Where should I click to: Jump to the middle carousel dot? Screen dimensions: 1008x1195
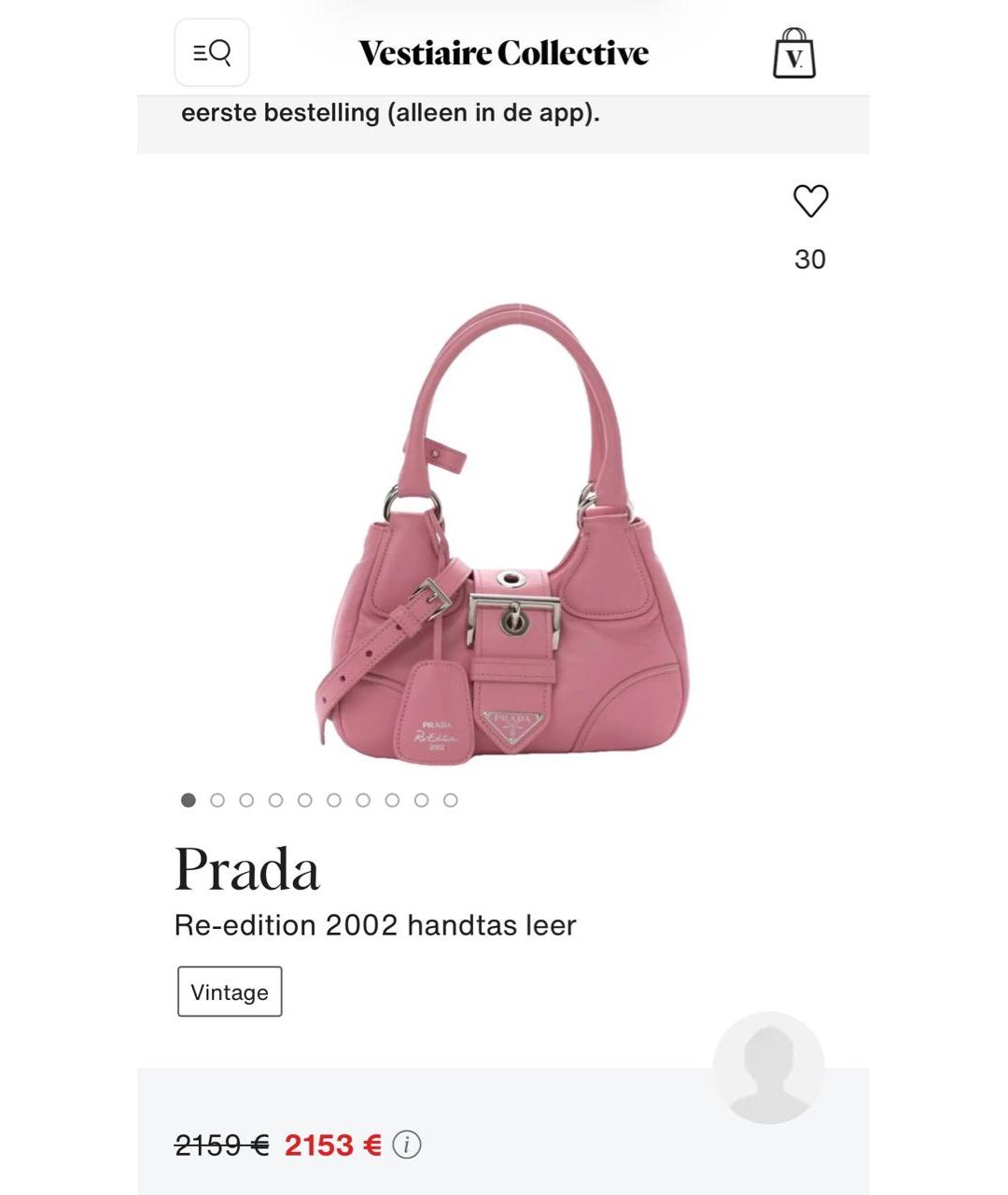coord(334,799)
